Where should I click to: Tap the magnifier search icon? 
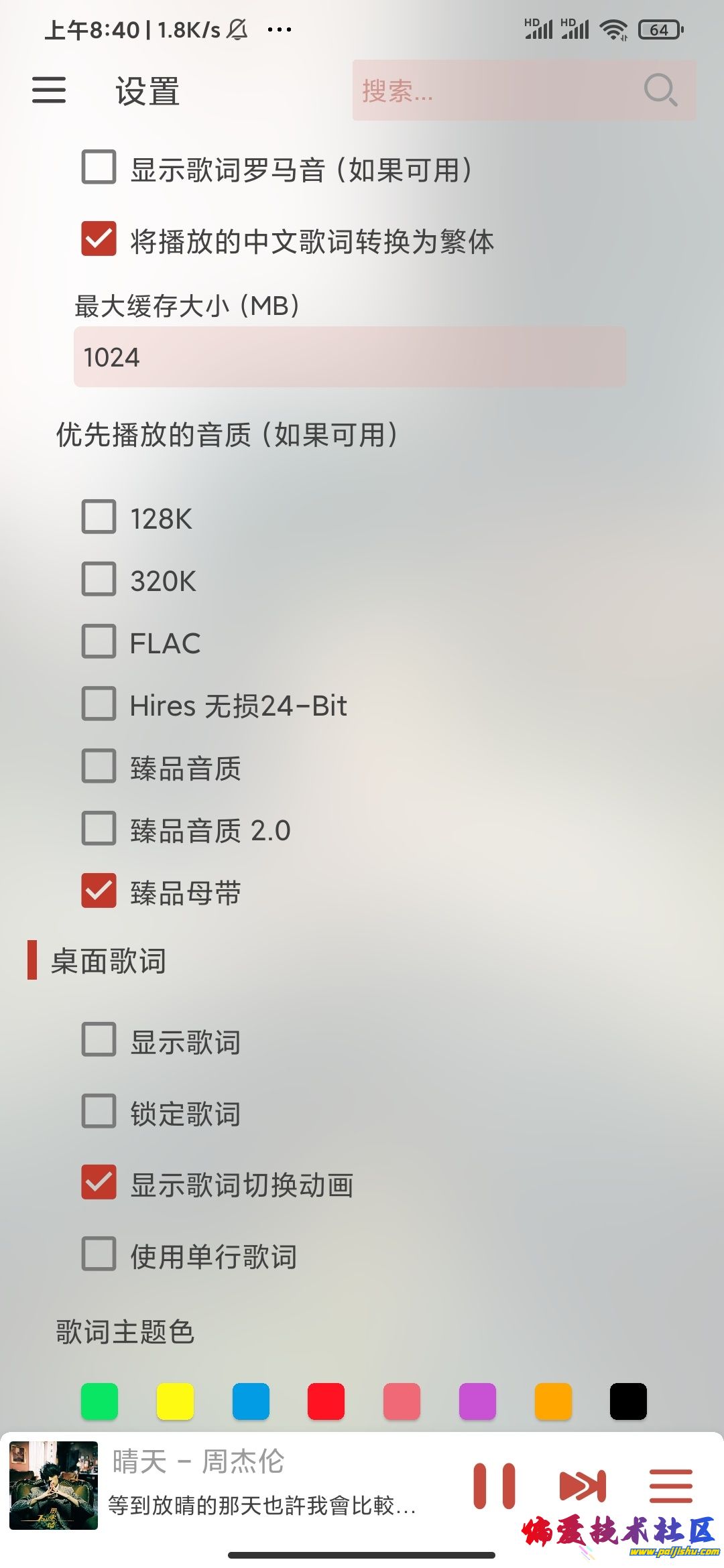point(660,90)
